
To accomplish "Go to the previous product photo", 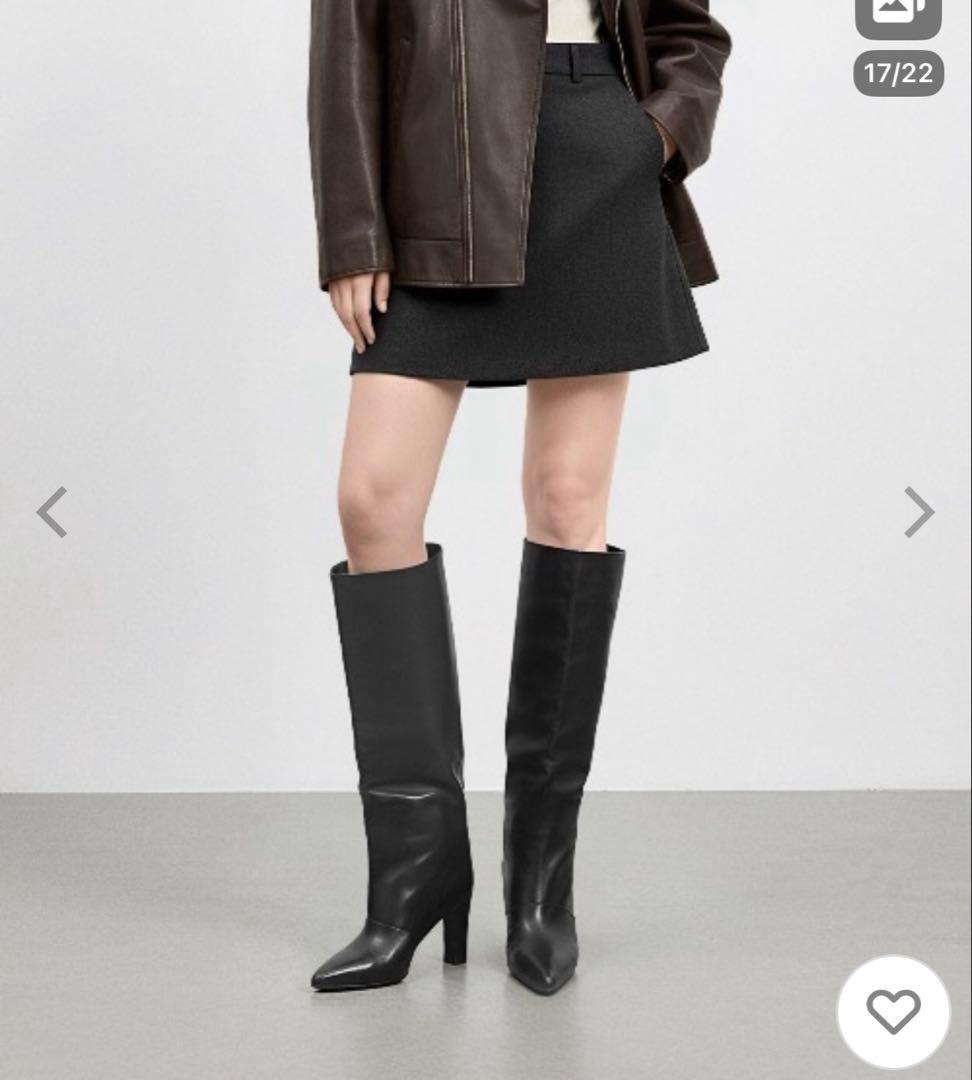I will 52,512.
